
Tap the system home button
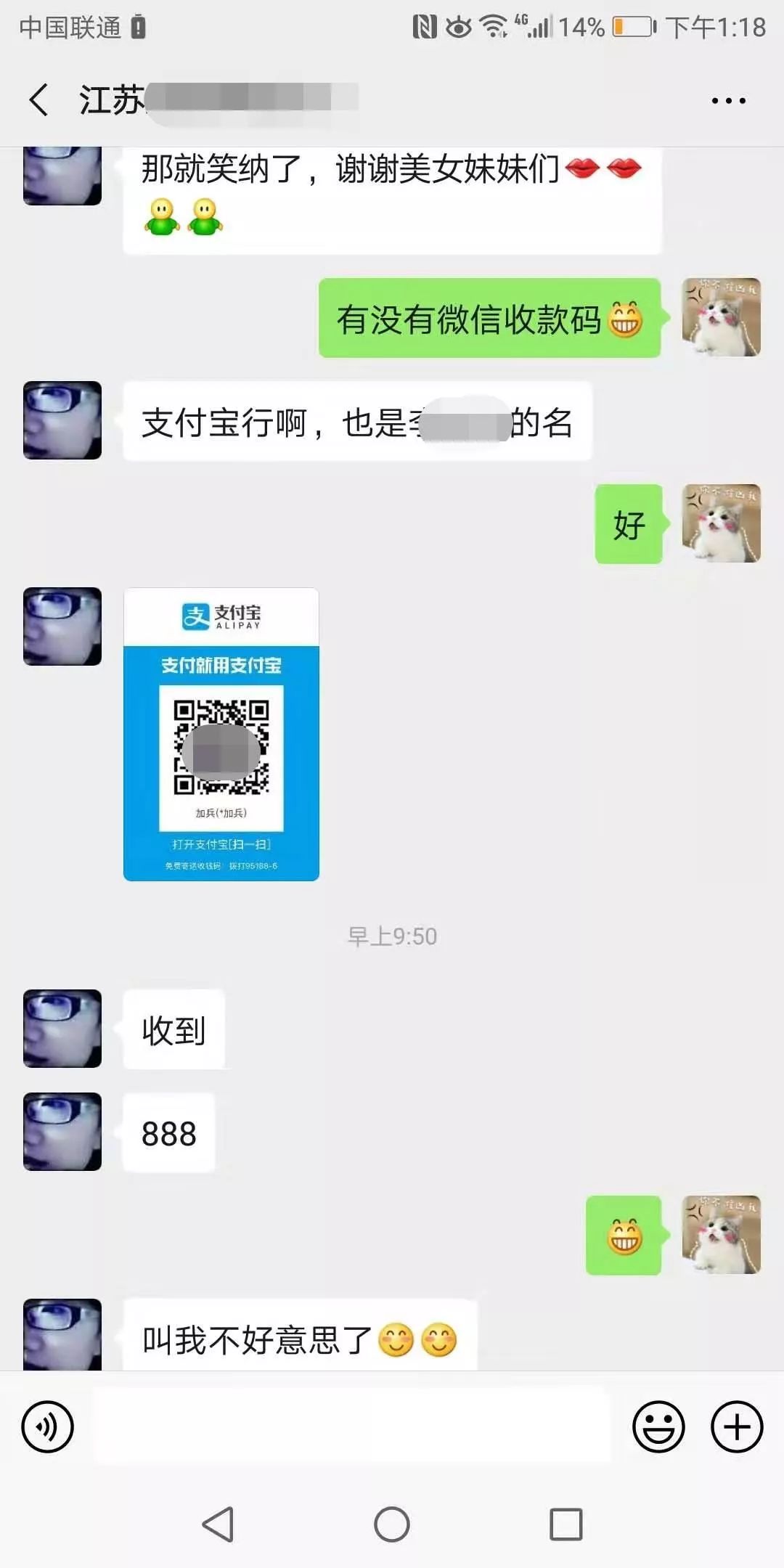[392, 1524]
